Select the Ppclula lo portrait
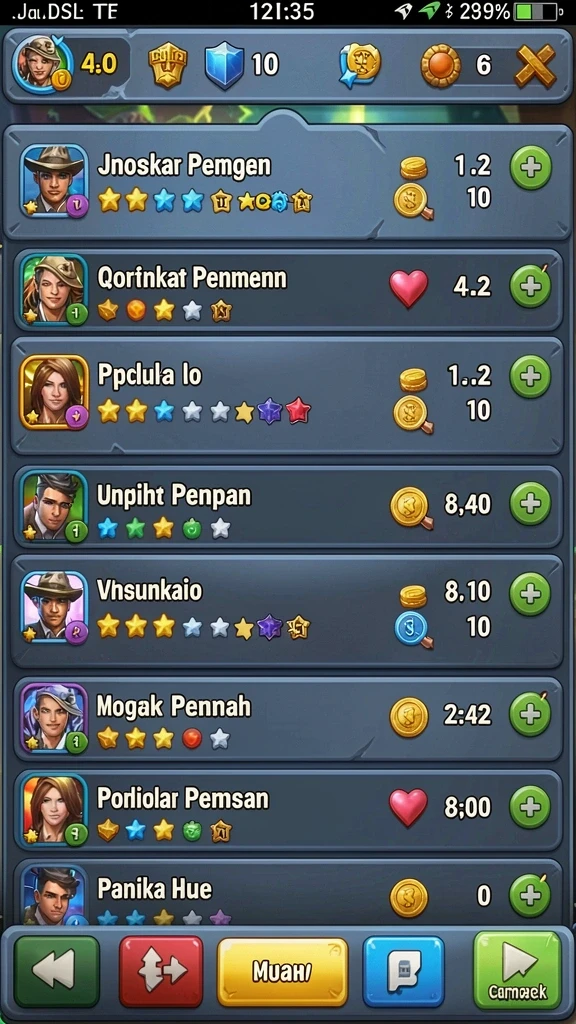The width and height of the screenshot is (576, 1024). [x=54, y=392]
